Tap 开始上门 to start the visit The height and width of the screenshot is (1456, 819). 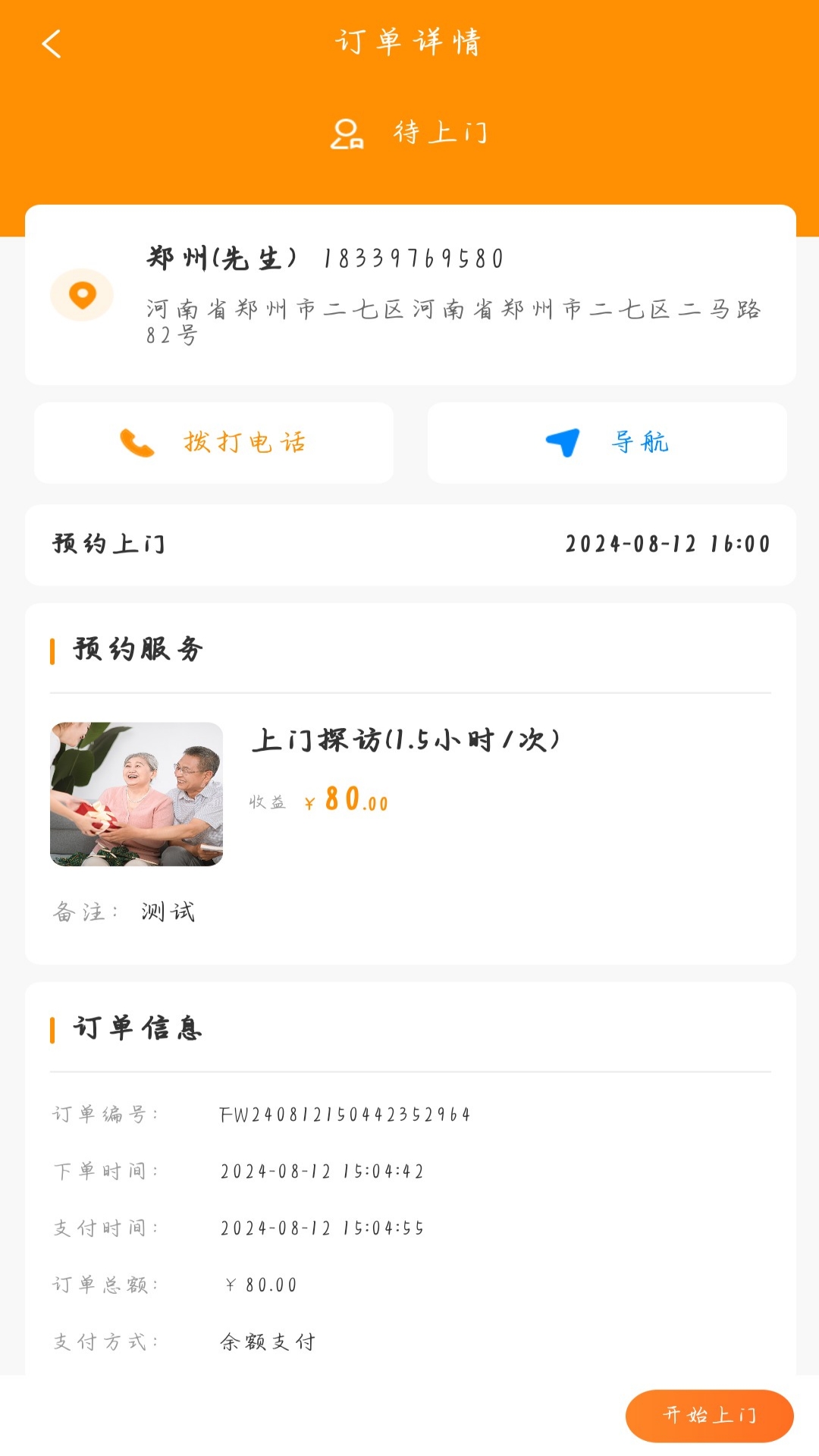710,1415
